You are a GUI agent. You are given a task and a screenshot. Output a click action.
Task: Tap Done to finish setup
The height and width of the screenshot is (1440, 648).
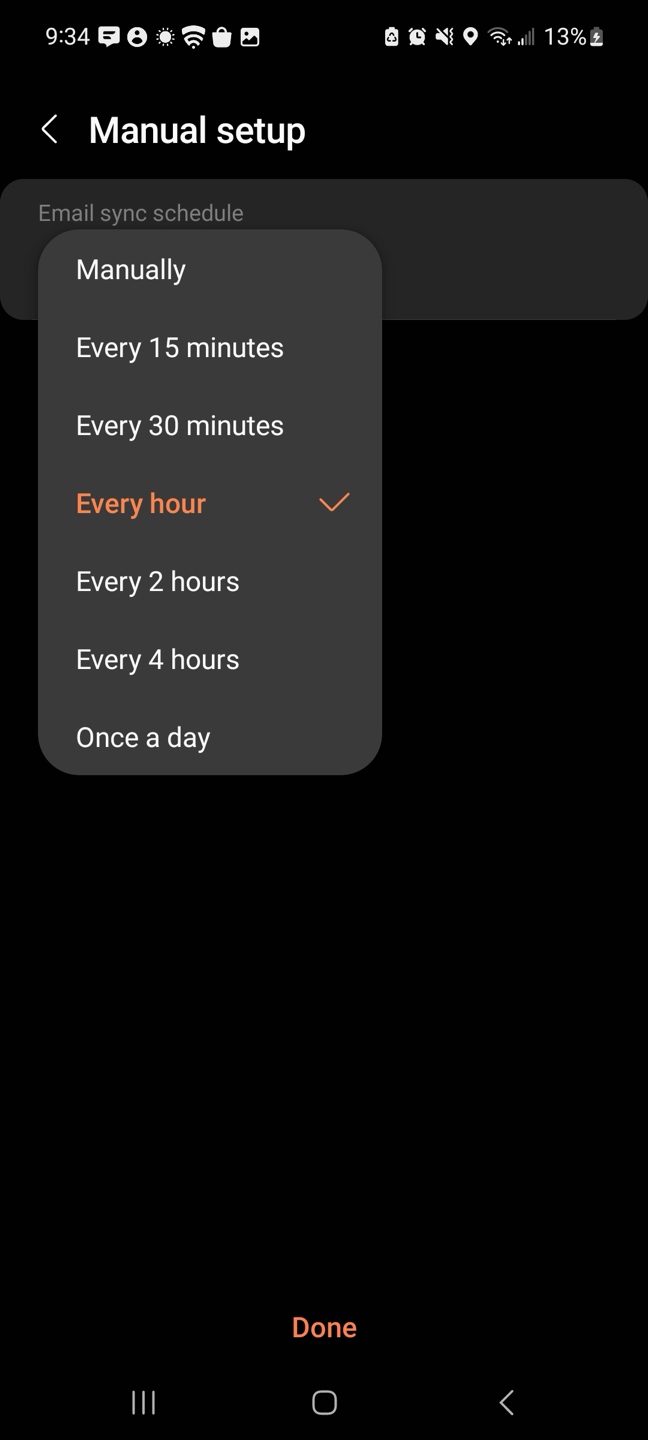point(324,1327)
